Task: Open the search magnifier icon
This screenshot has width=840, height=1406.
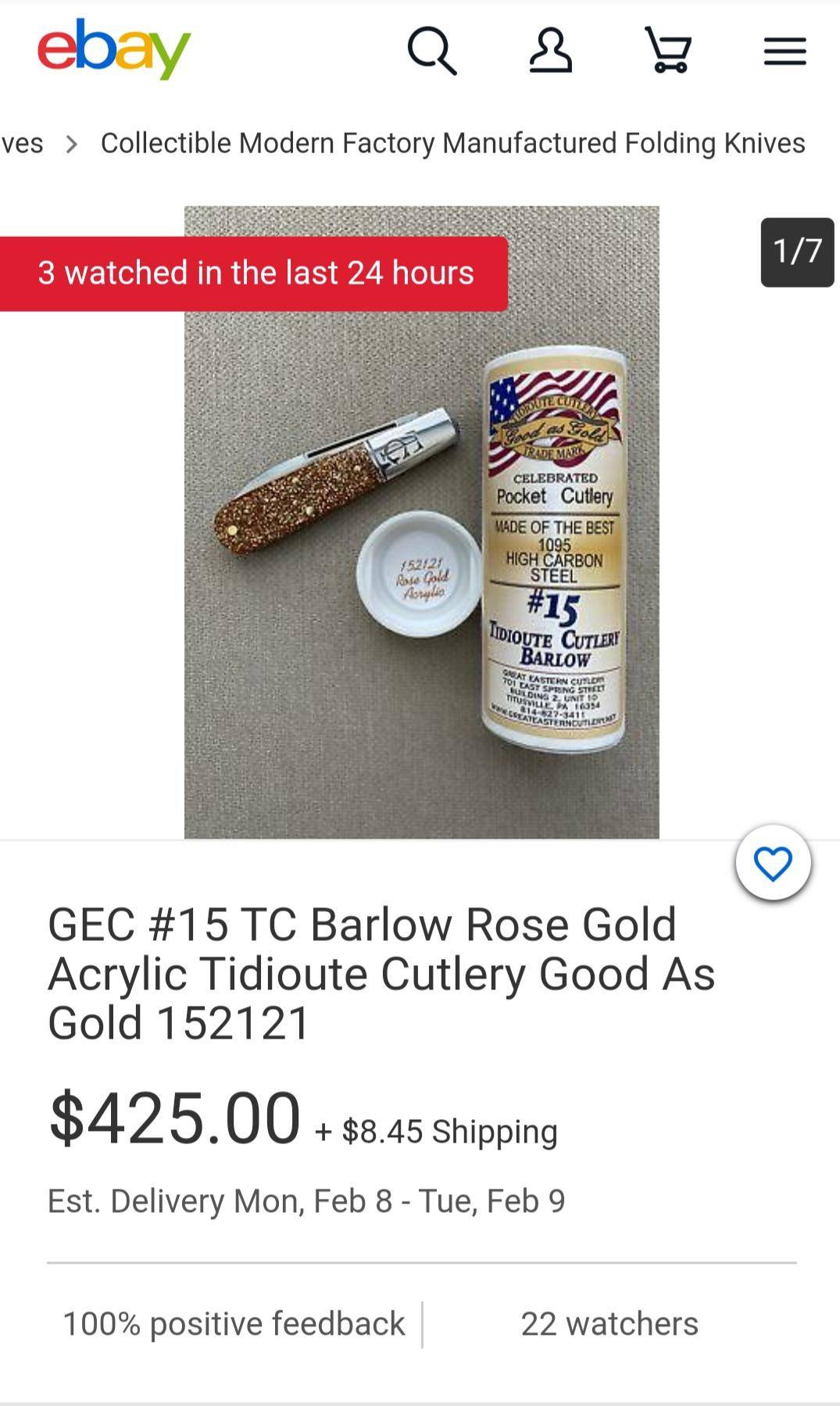Action: click(x=431, y=52)
